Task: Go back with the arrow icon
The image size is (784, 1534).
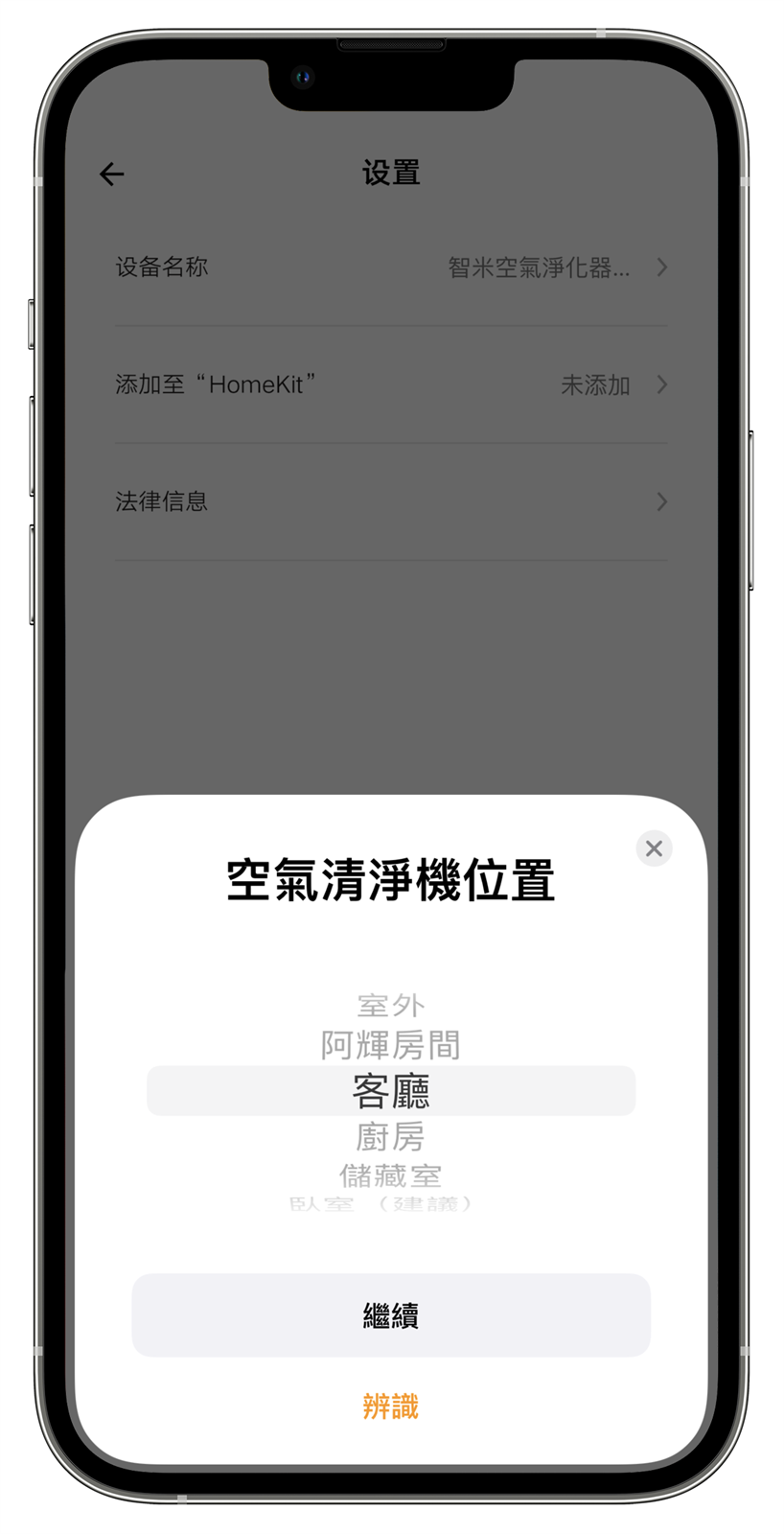Action: click(112, 174)
